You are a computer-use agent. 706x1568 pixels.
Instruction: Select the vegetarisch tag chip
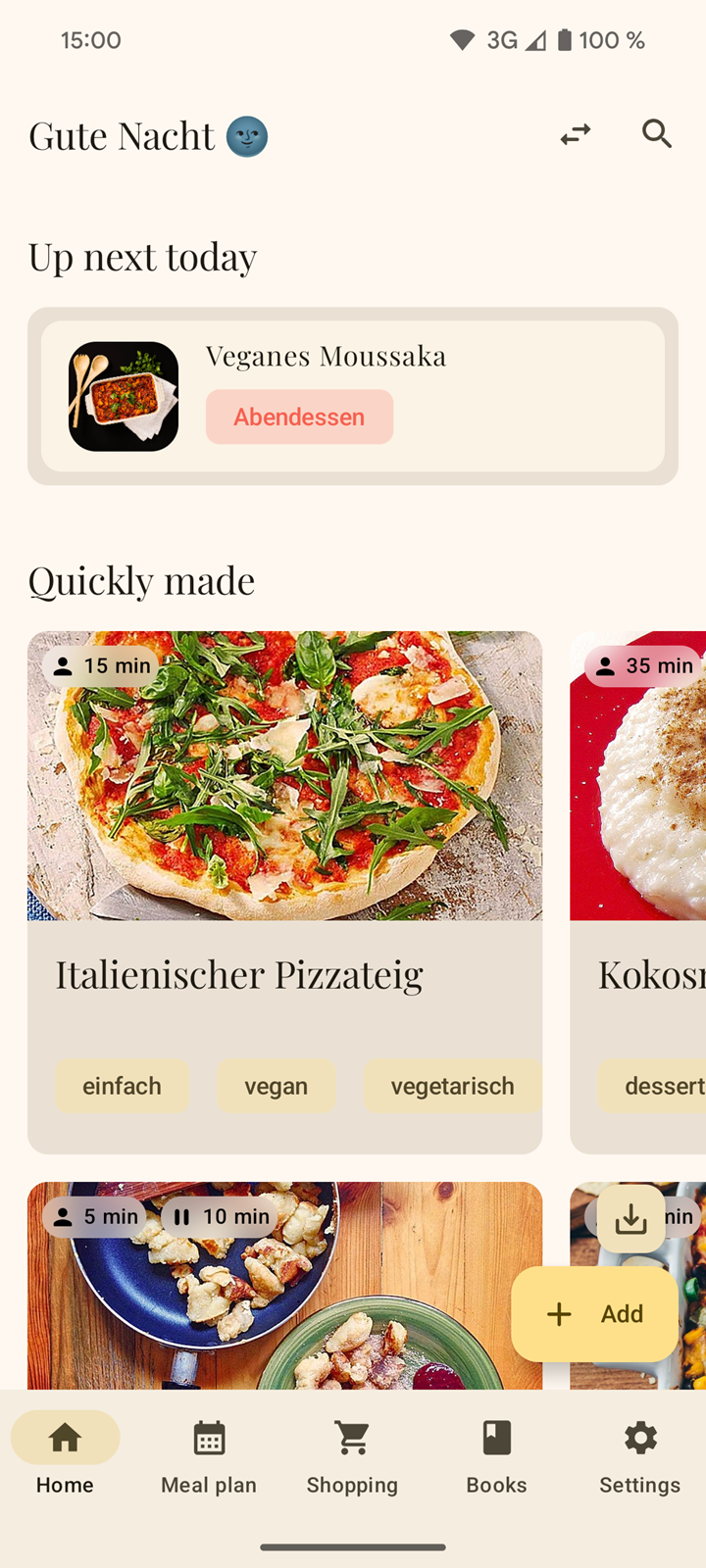(x=452, y=1086)
